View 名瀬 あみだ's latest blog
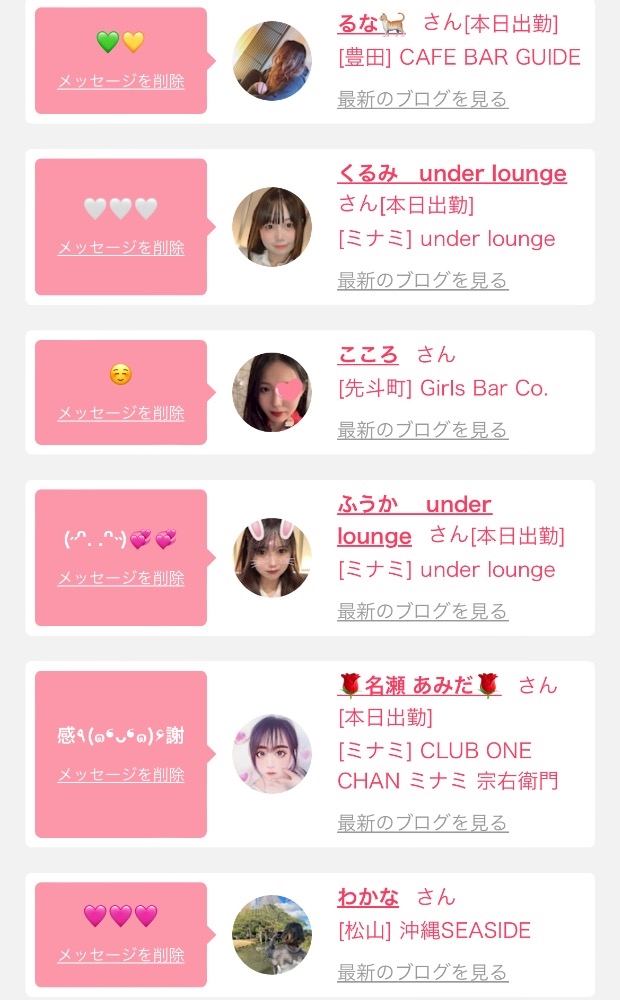 [x=422, y=823]
